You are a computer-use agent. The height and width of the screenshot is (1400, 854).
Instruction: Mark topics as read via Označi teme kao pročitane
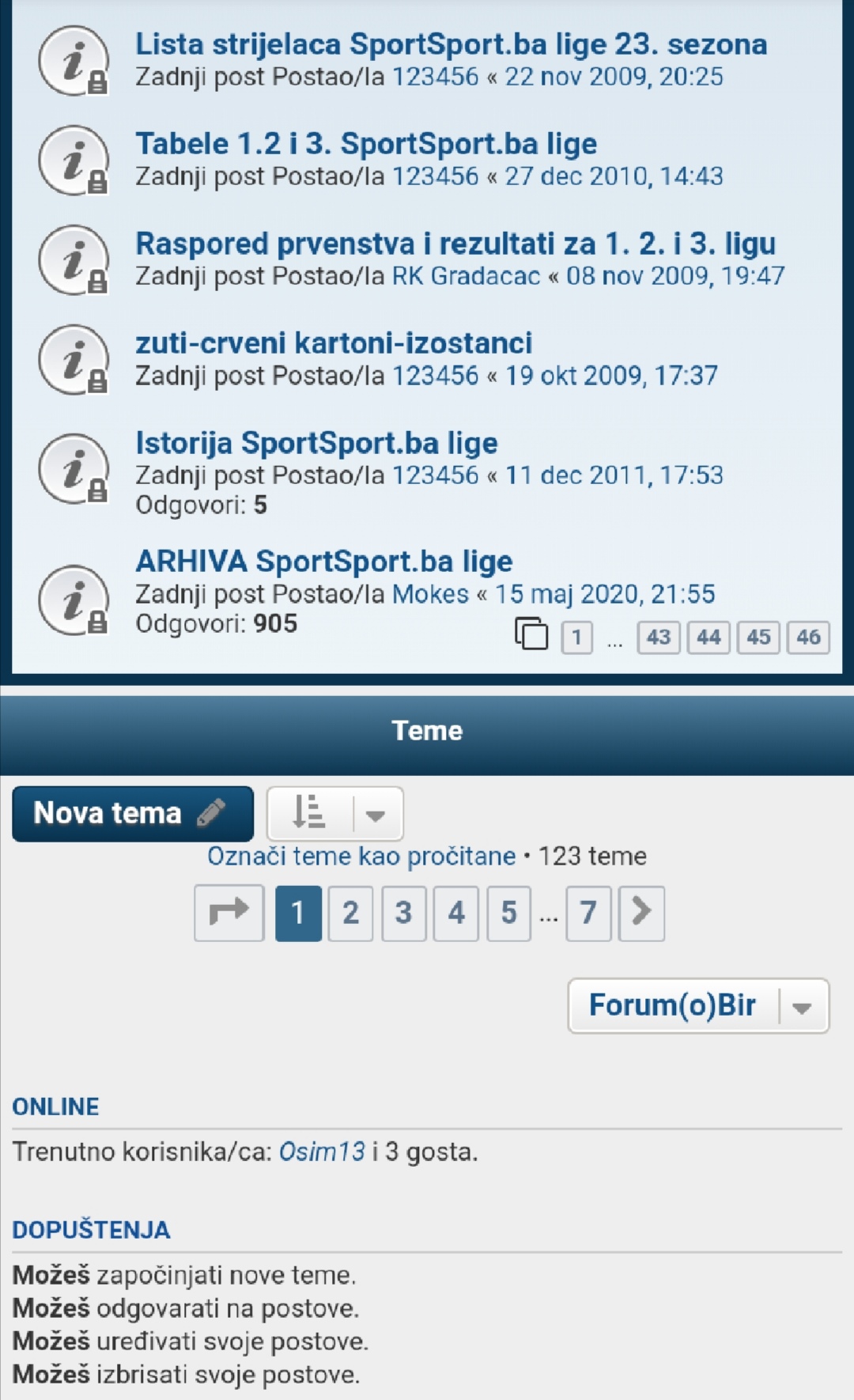coord(361,857)
